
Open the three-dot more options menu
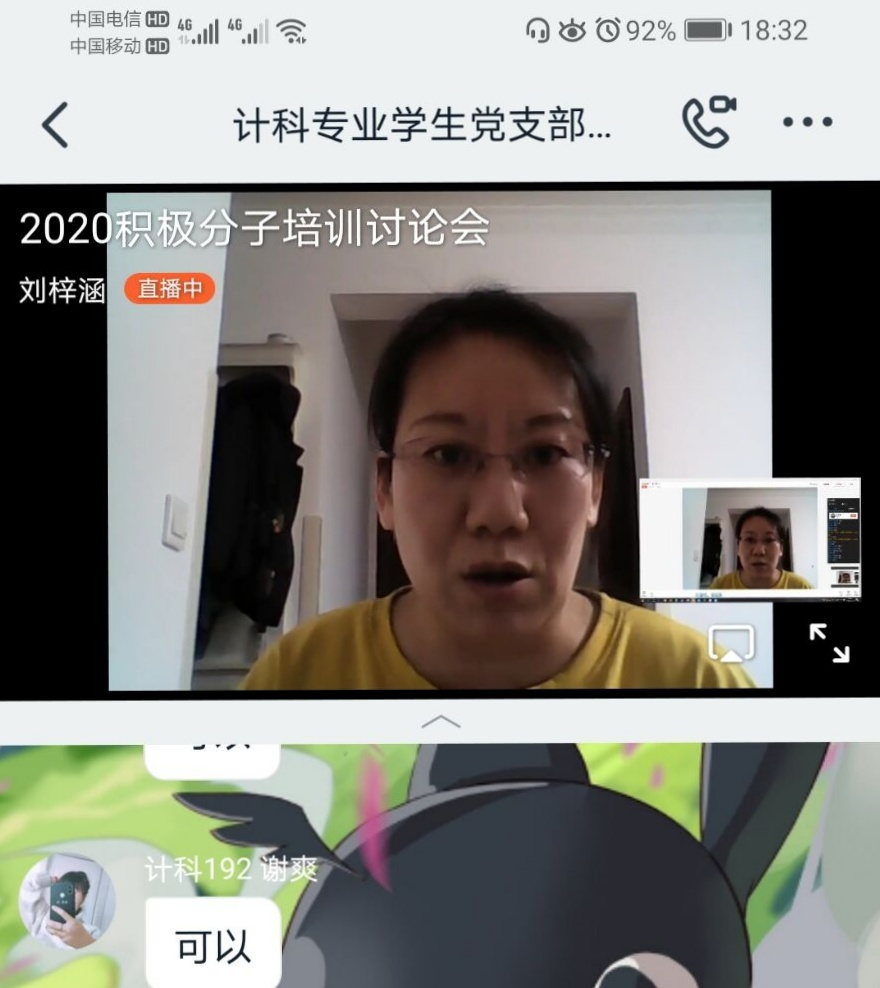(807, 123)
